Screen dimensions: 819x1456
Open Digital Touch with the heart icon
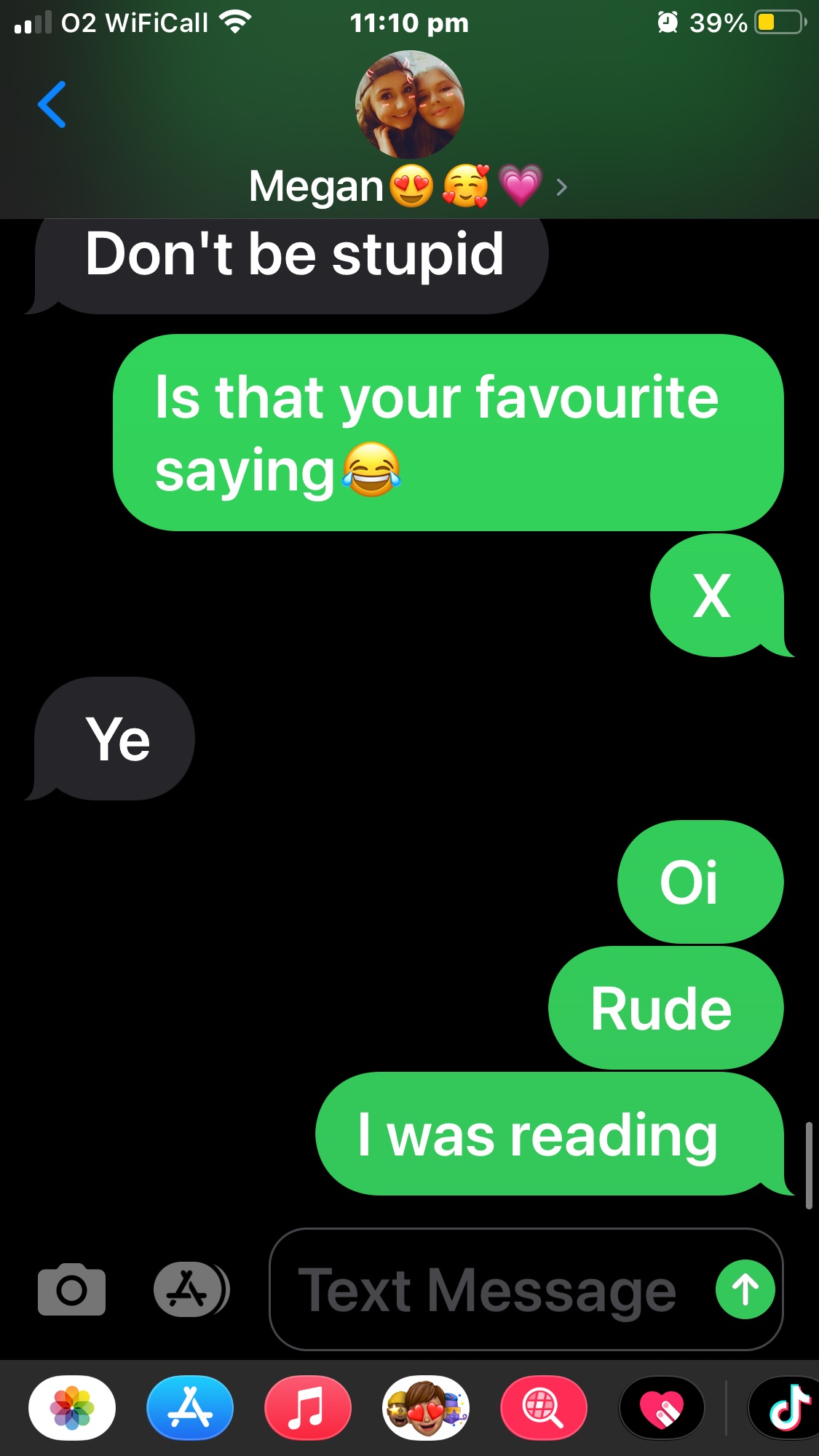662,1408
